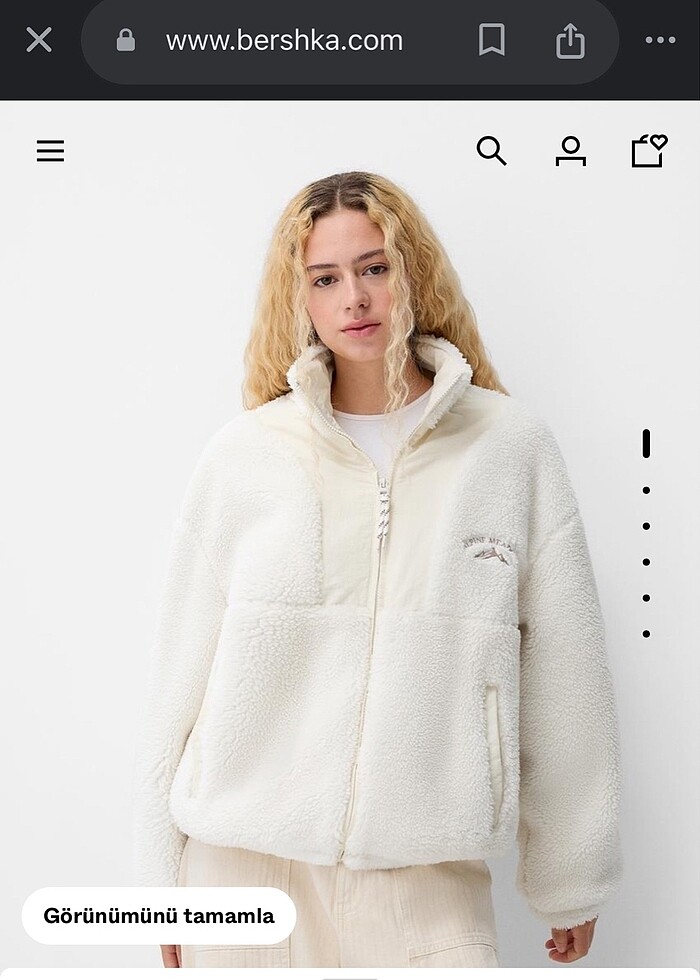Share this page link
The image size is (700, 980).
click(x=570, y=41)
